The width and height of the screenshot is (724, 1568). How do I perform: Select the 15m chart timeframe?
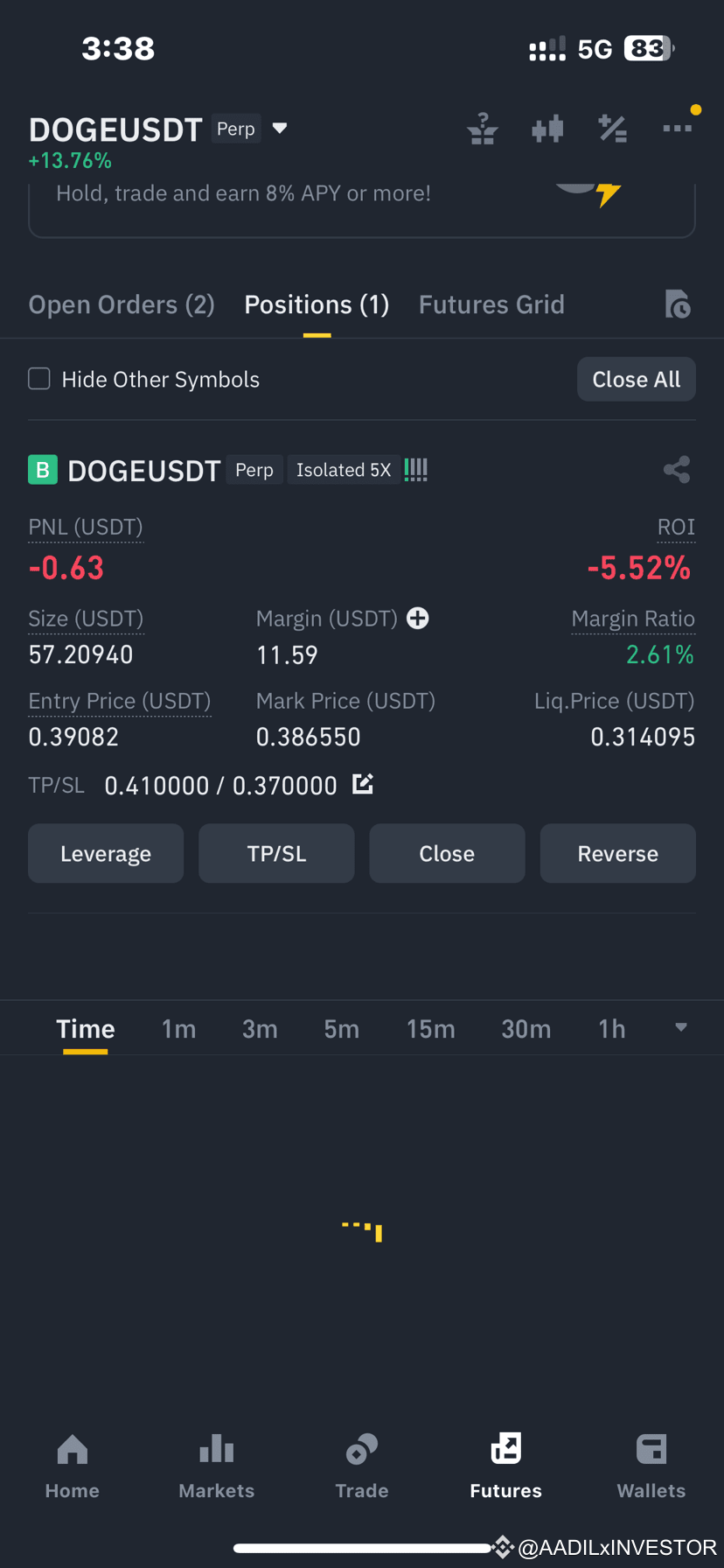coord(430,1028)
